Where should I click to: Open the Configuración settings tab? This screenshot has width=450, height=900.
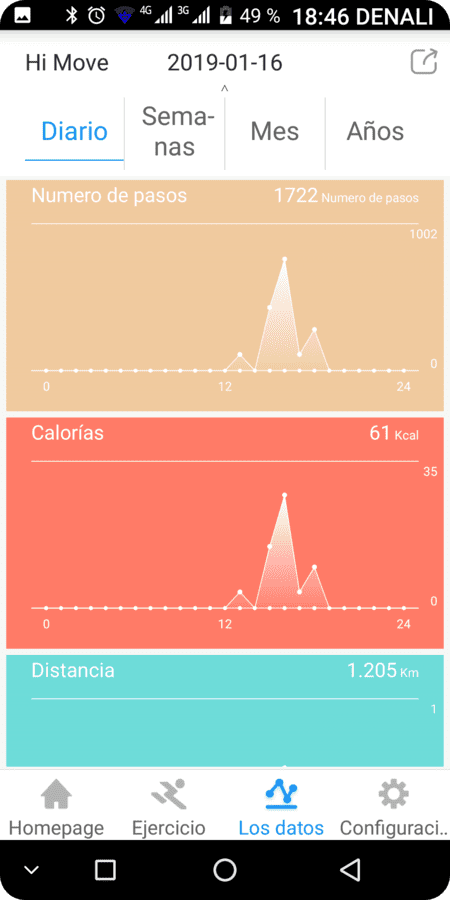pos(394,806)
